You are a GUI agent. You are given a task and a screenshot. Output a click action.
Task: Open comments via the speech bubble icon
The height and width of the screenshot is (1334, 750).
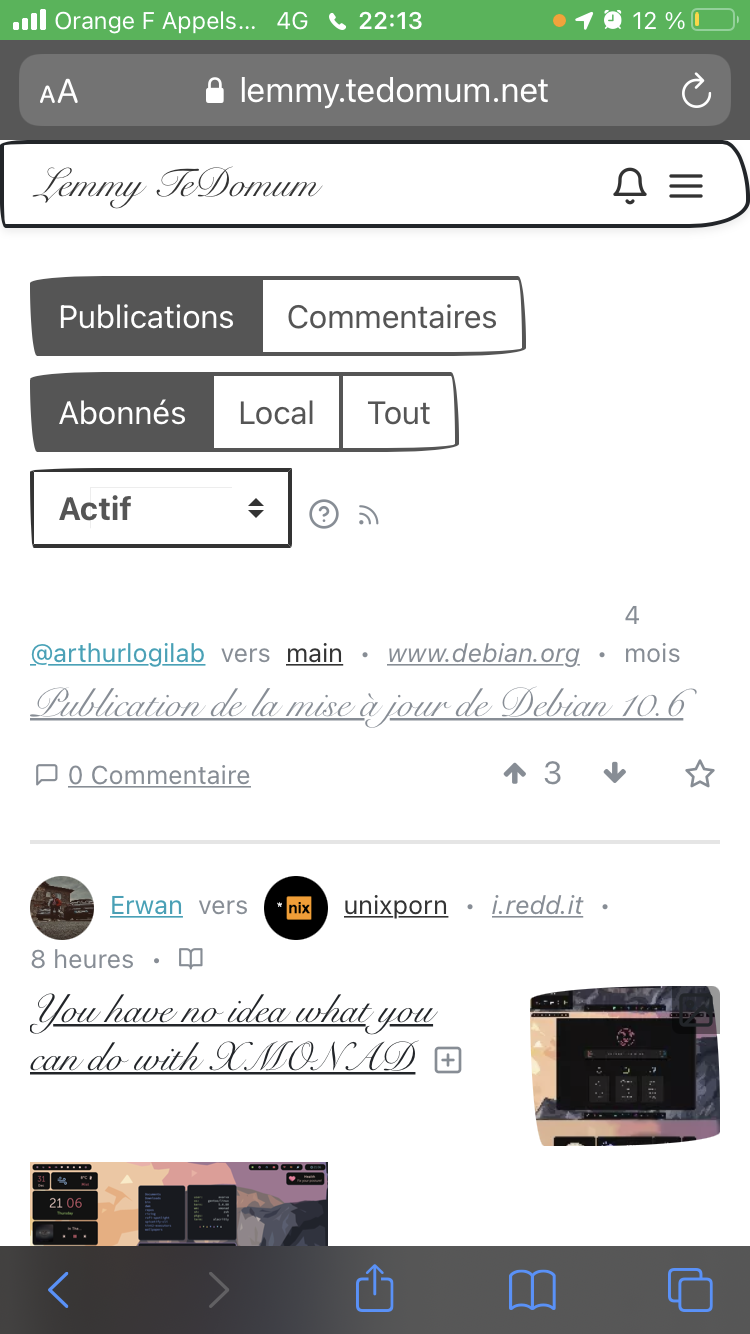(x=47, y=774)
